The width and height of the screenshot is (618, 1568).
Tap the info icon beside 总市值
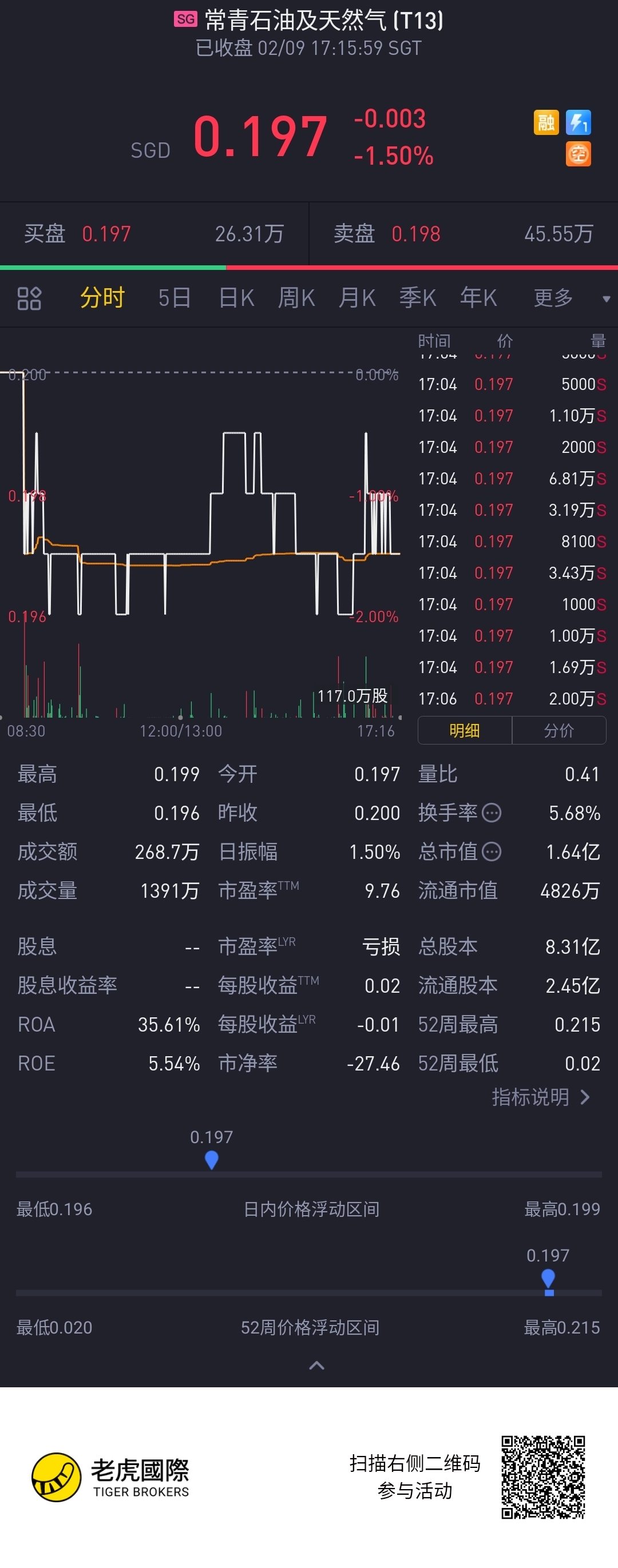(492, 851)
